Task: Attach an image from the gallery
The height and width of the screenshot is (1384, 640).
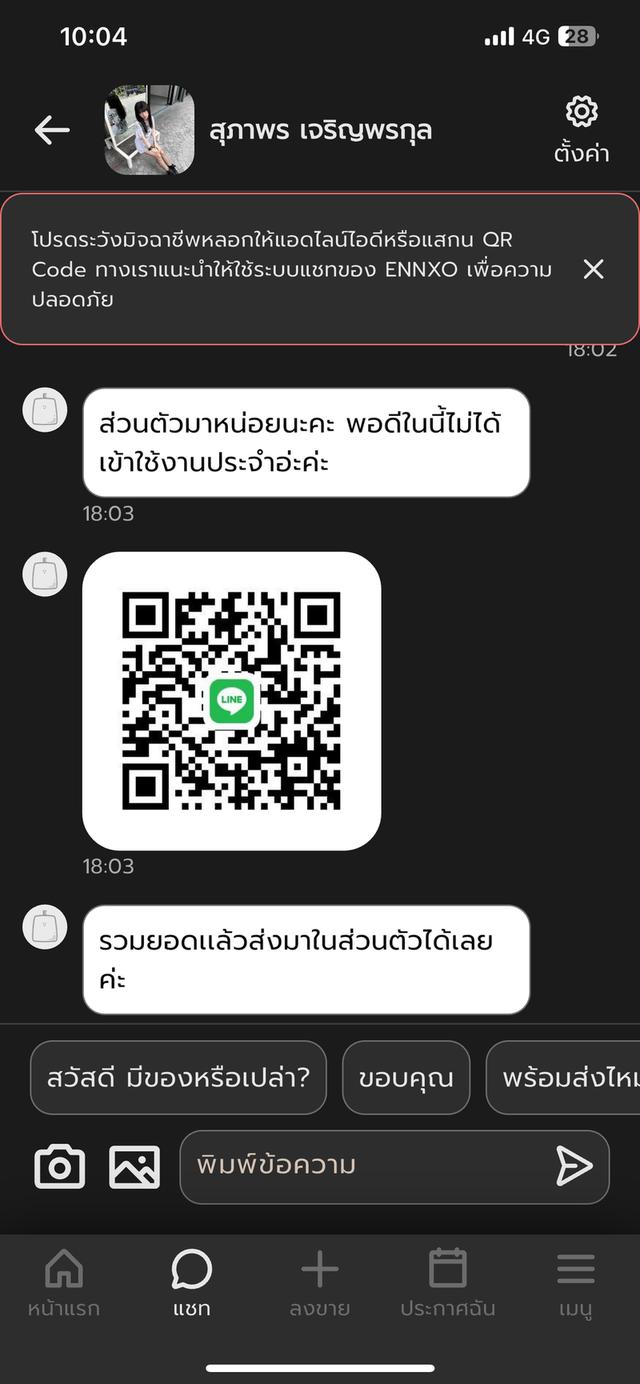Action: click(134, 1166)
